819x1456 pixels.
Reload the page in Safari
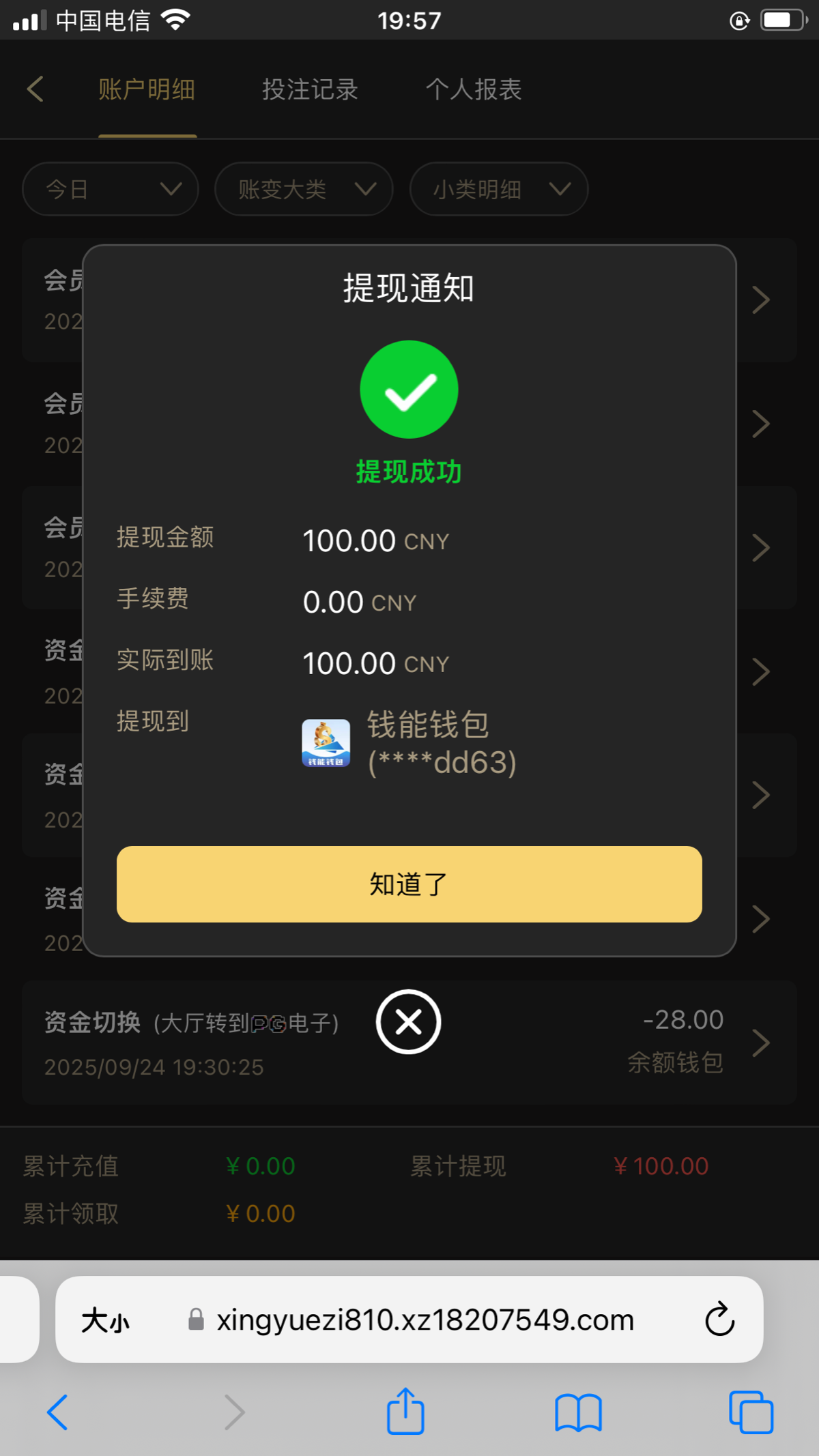(x=719, y=1320)
